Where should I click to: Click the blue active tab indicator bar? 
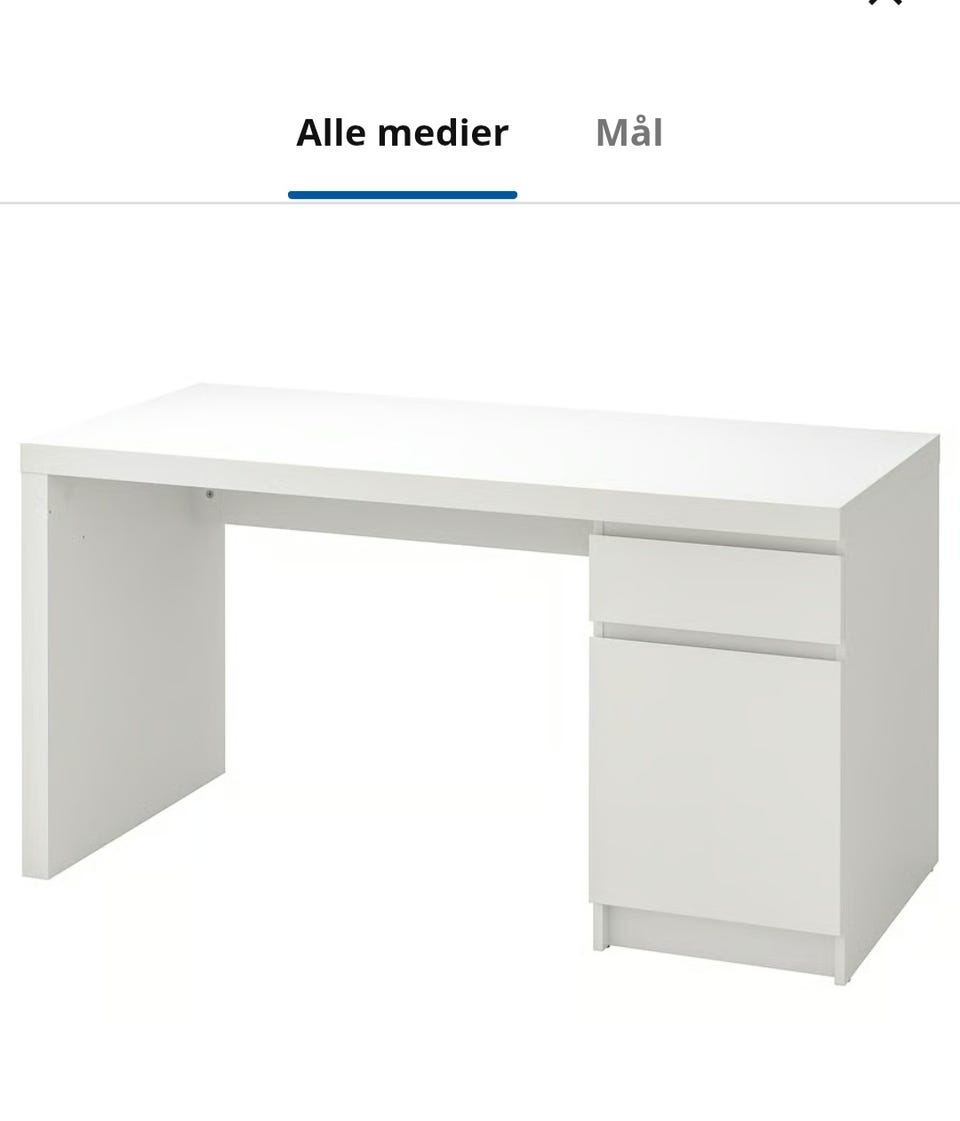coord(401,192)
